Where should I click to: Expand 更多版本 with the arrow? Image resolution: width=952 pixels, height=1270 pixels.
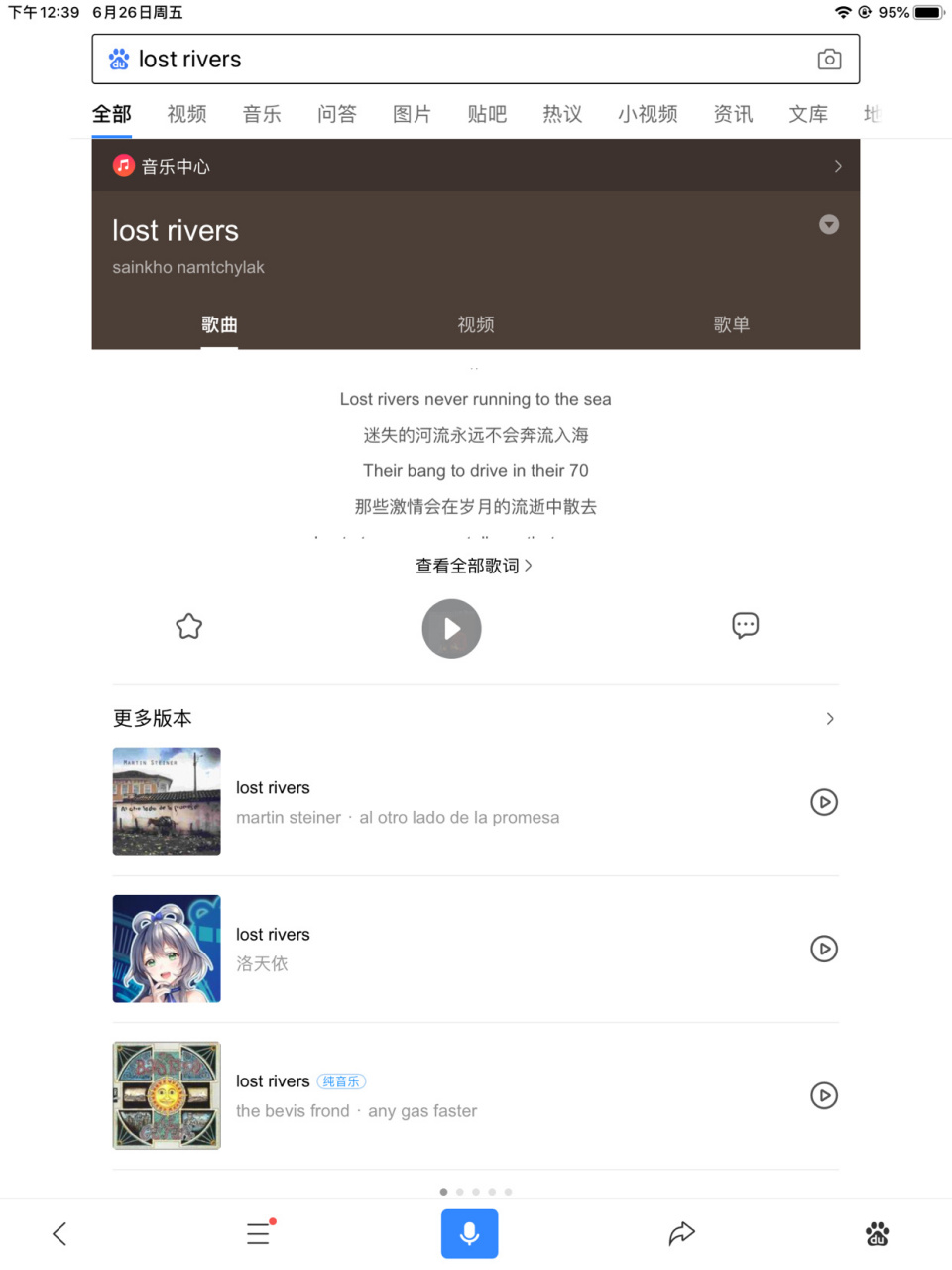pos(830,718)
